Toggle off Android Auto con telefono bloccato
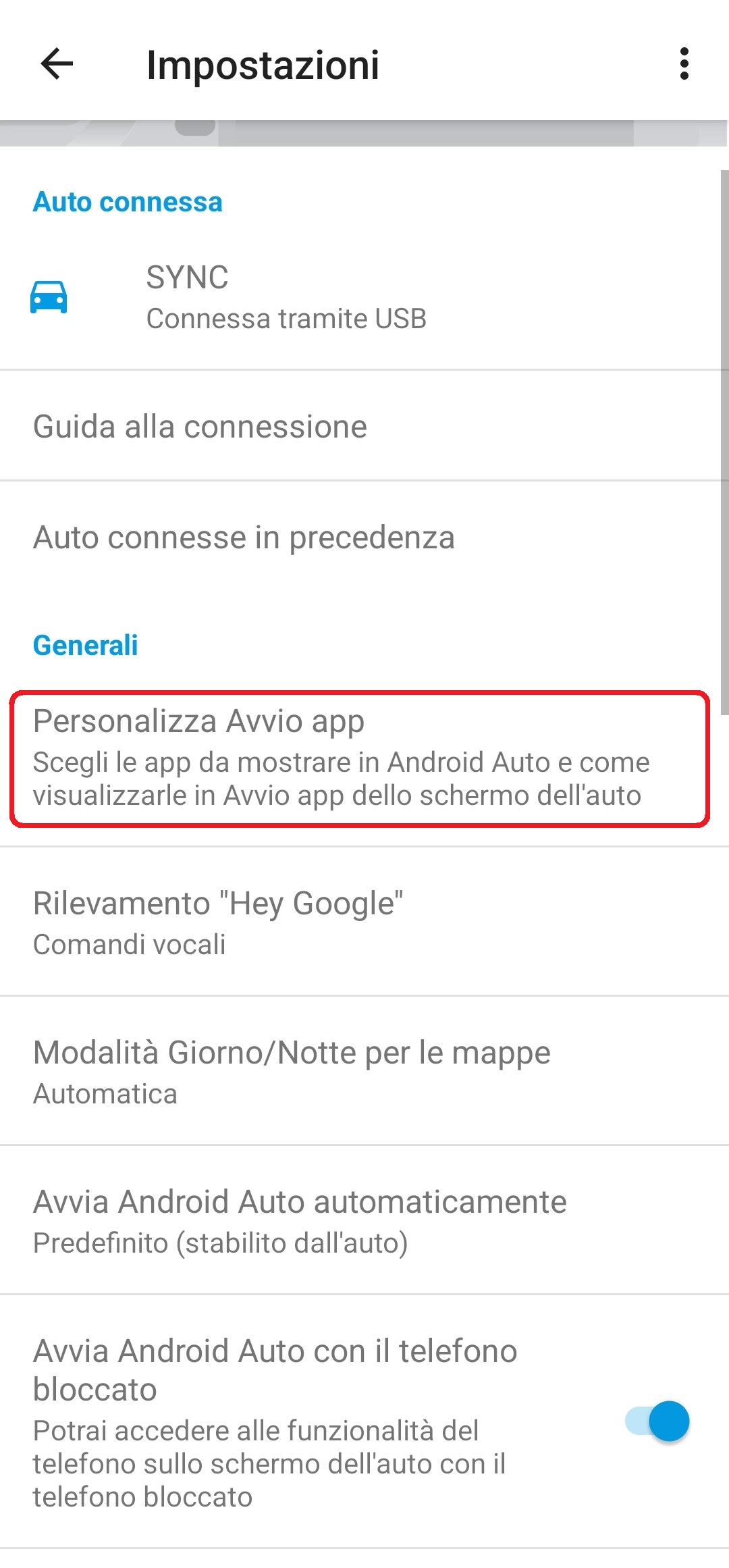This screenshot has height=1568, width=729. point(657,1421)
